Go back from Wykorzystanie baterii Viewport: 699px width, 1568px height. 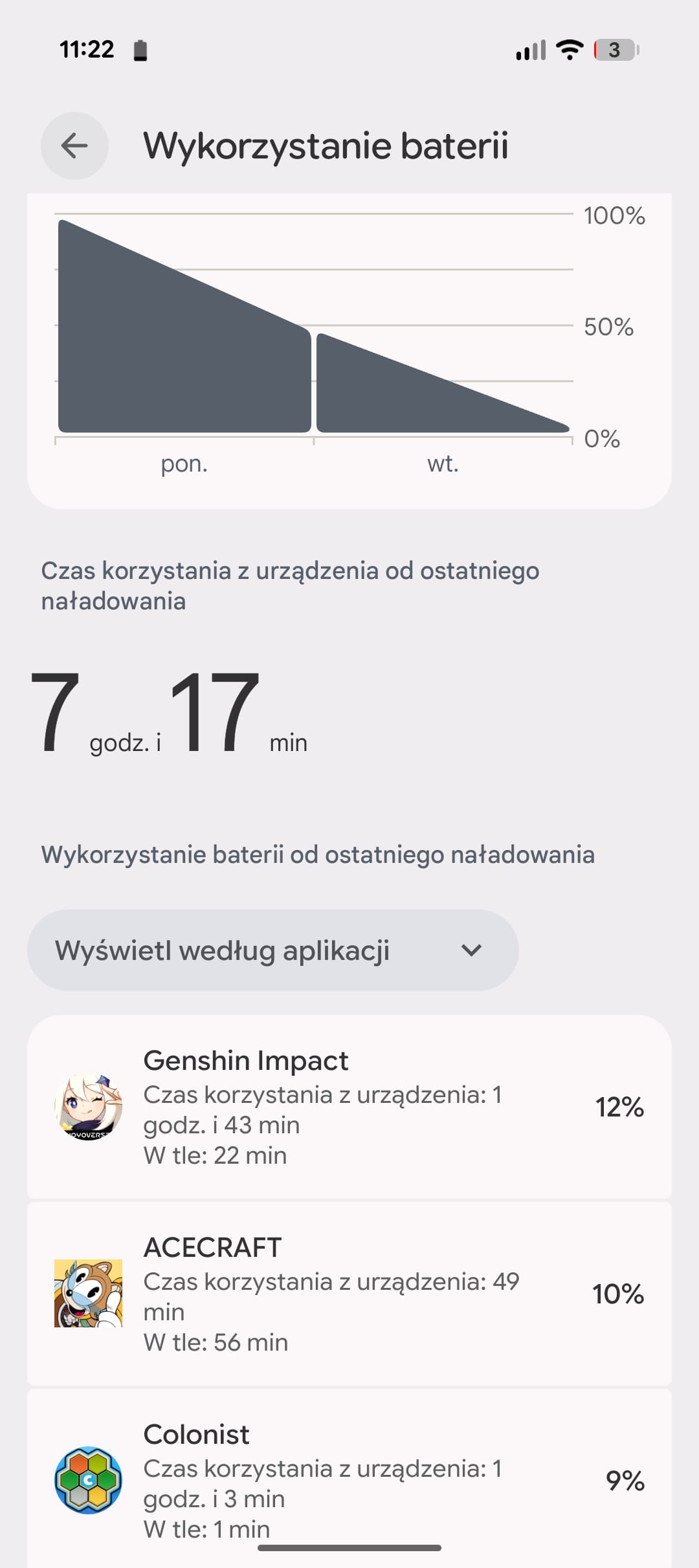pos(74,146)
